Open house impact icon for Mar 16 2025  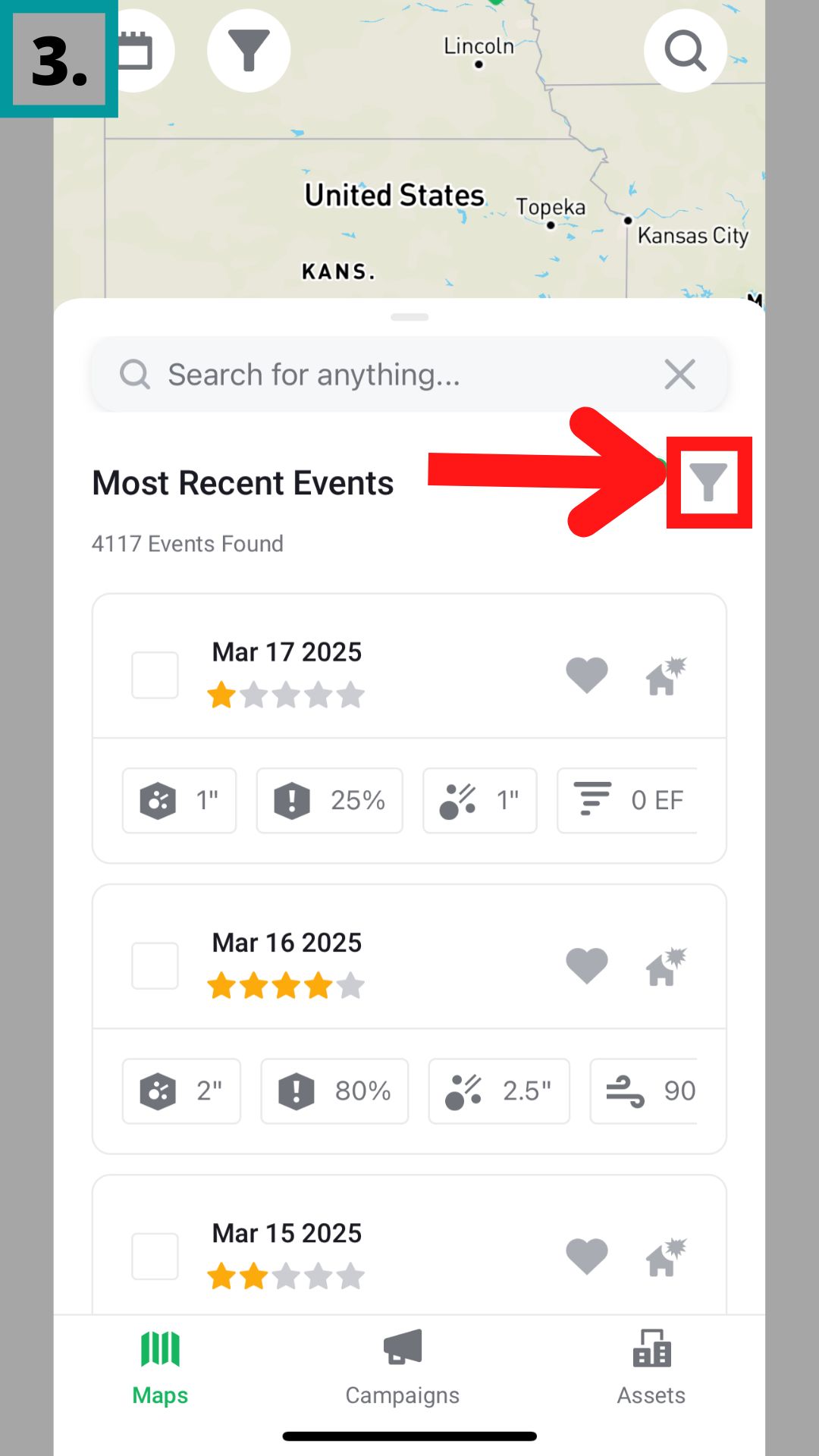tap(666, 967)
